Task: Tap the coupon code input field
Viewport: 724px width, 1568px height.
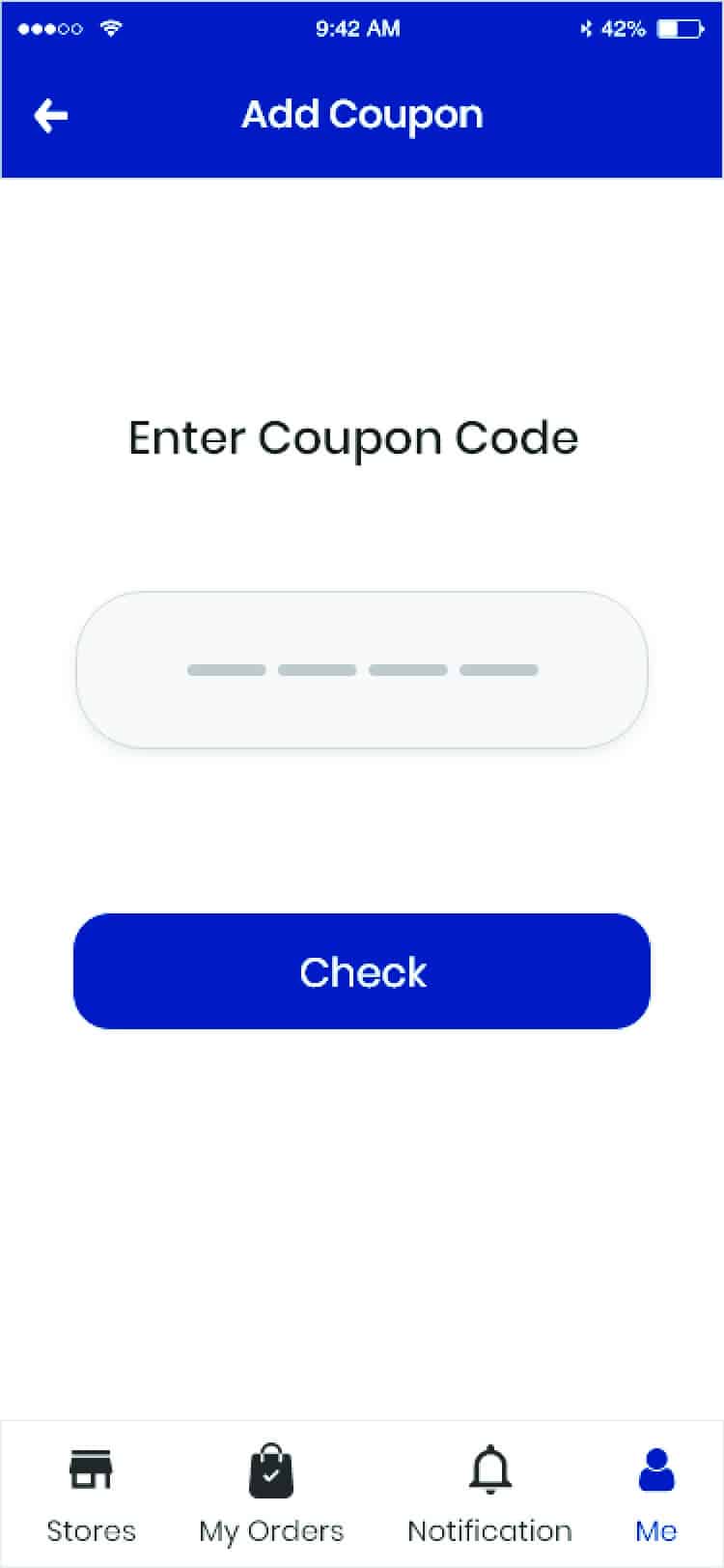Action: tap(362, 669)
